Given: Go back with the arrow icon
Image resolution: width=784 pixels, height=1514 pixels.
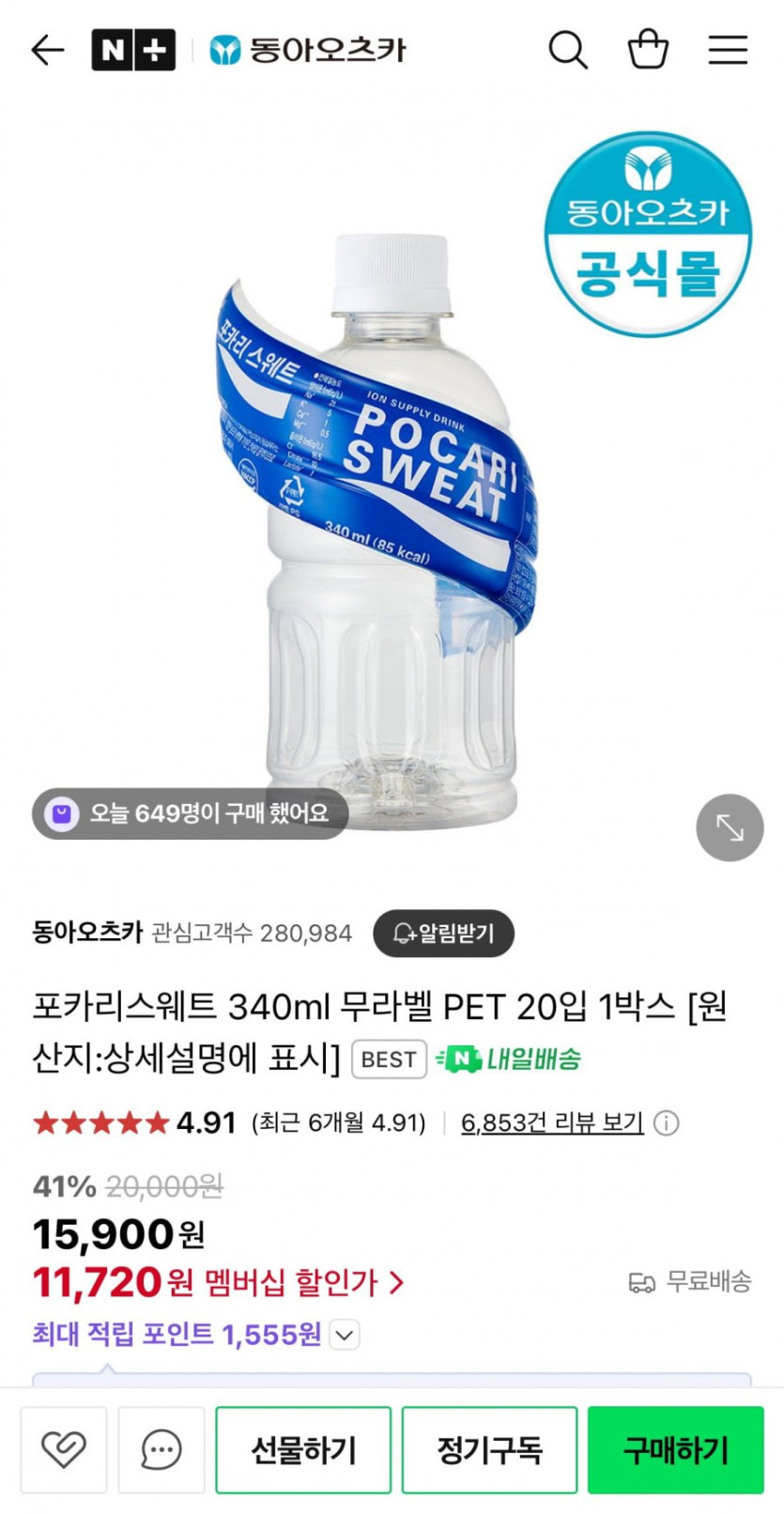Looking at the screenshot, I should (47, 50).
